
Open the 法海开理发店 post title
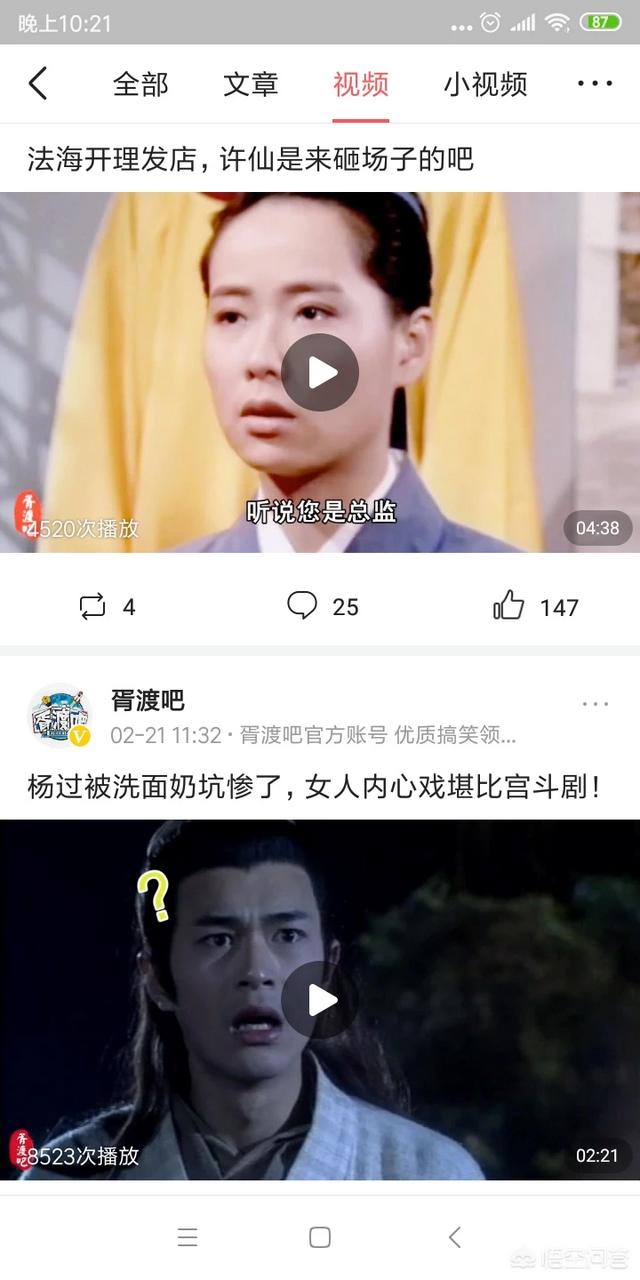pyautogui.click(x=250, y=158)
